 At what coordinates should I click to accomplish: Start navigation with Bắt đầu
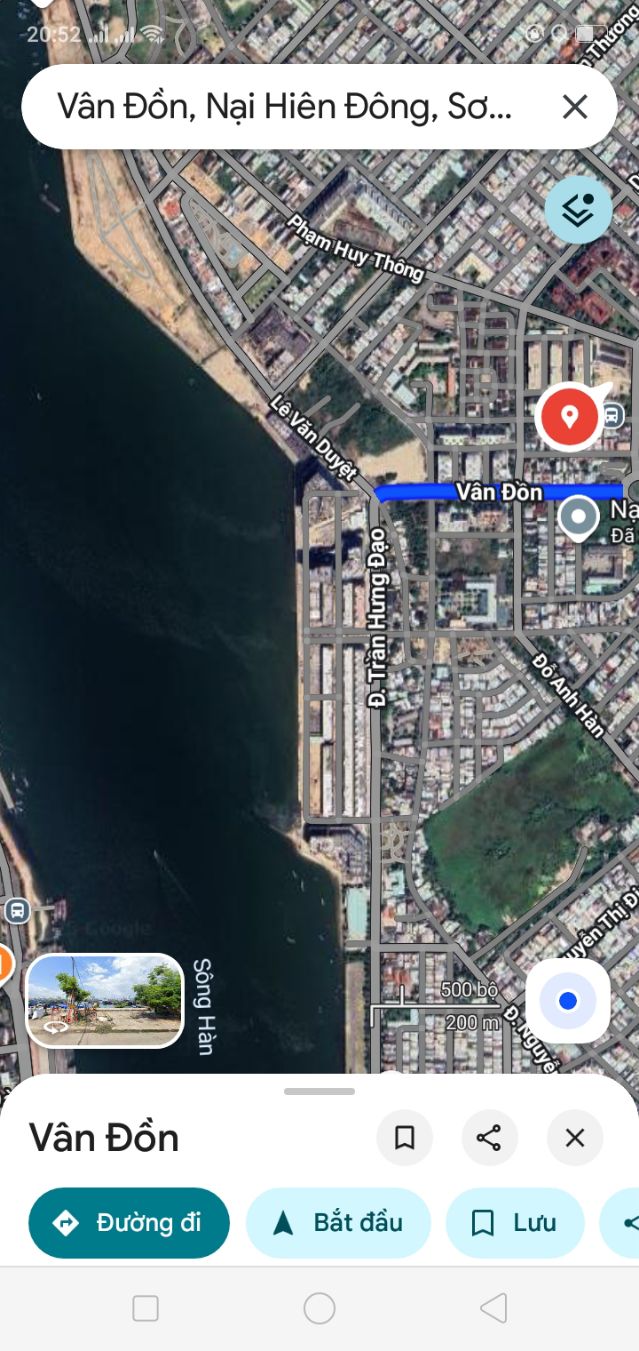[338, 1222]
